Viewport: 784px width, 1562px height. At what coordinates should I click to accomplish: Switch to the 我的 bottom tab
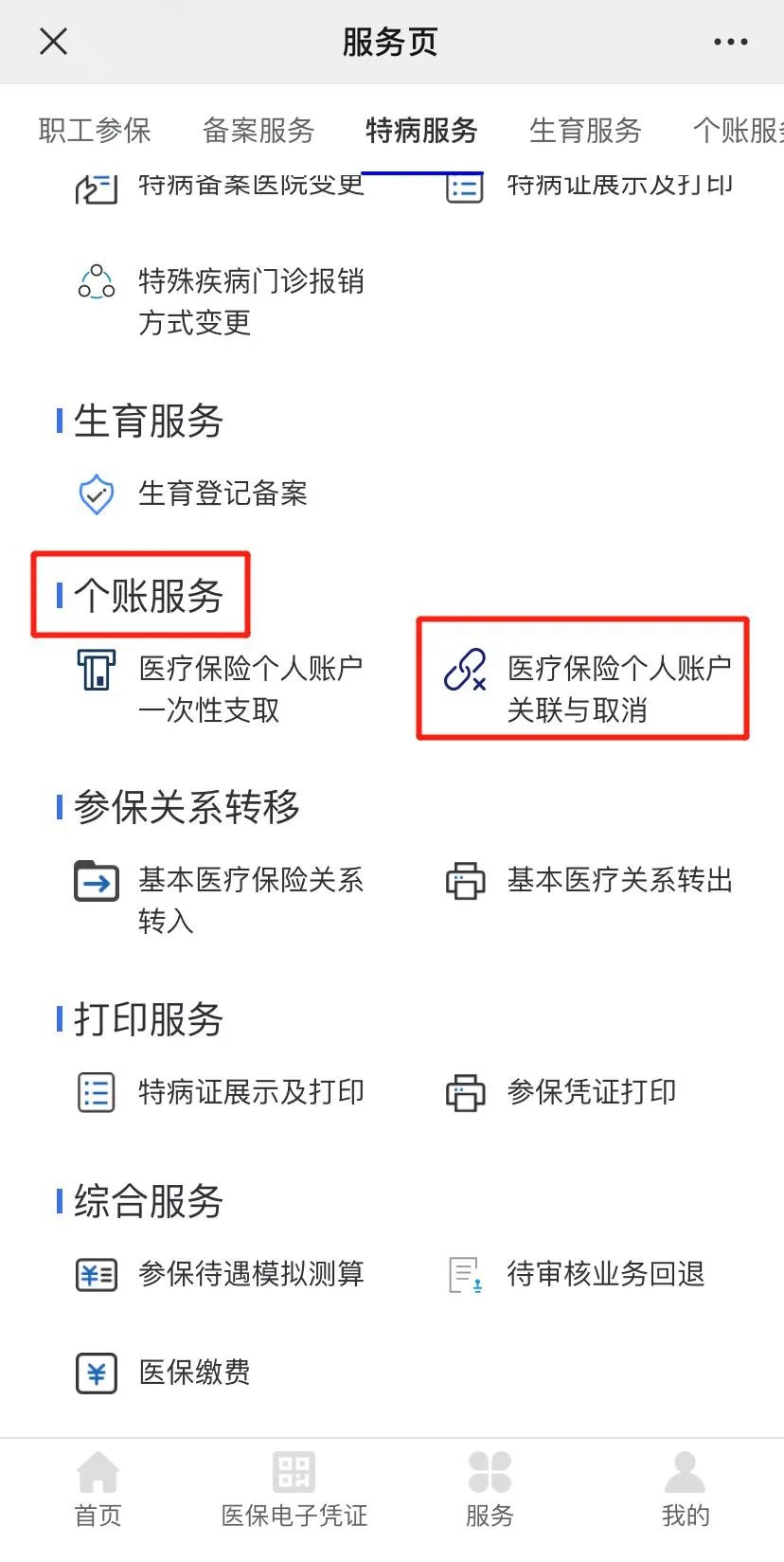(685, 1489)
